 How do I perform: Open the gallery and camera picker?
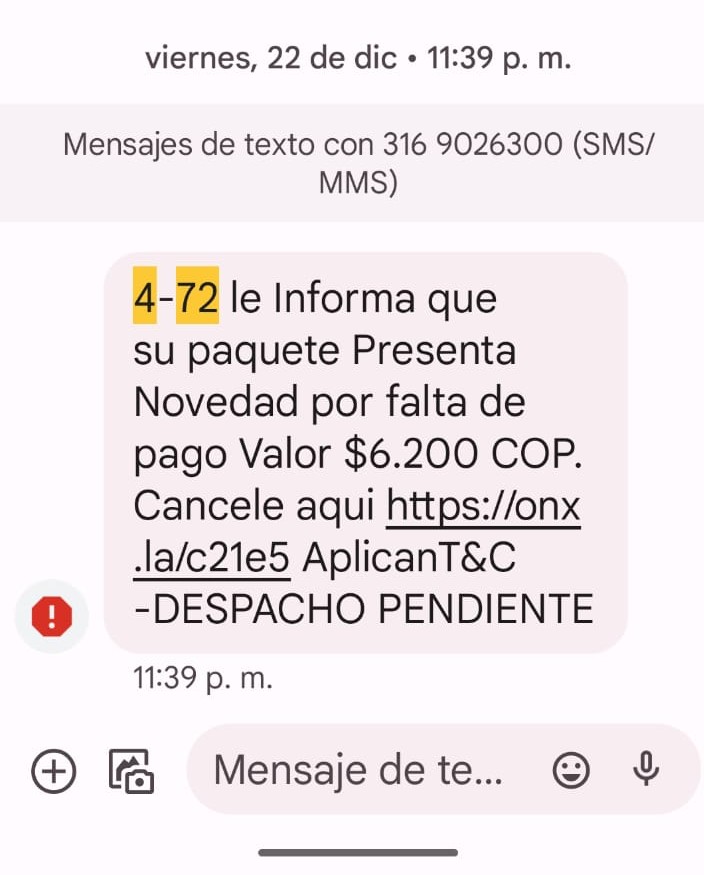(x=131, y=771)
